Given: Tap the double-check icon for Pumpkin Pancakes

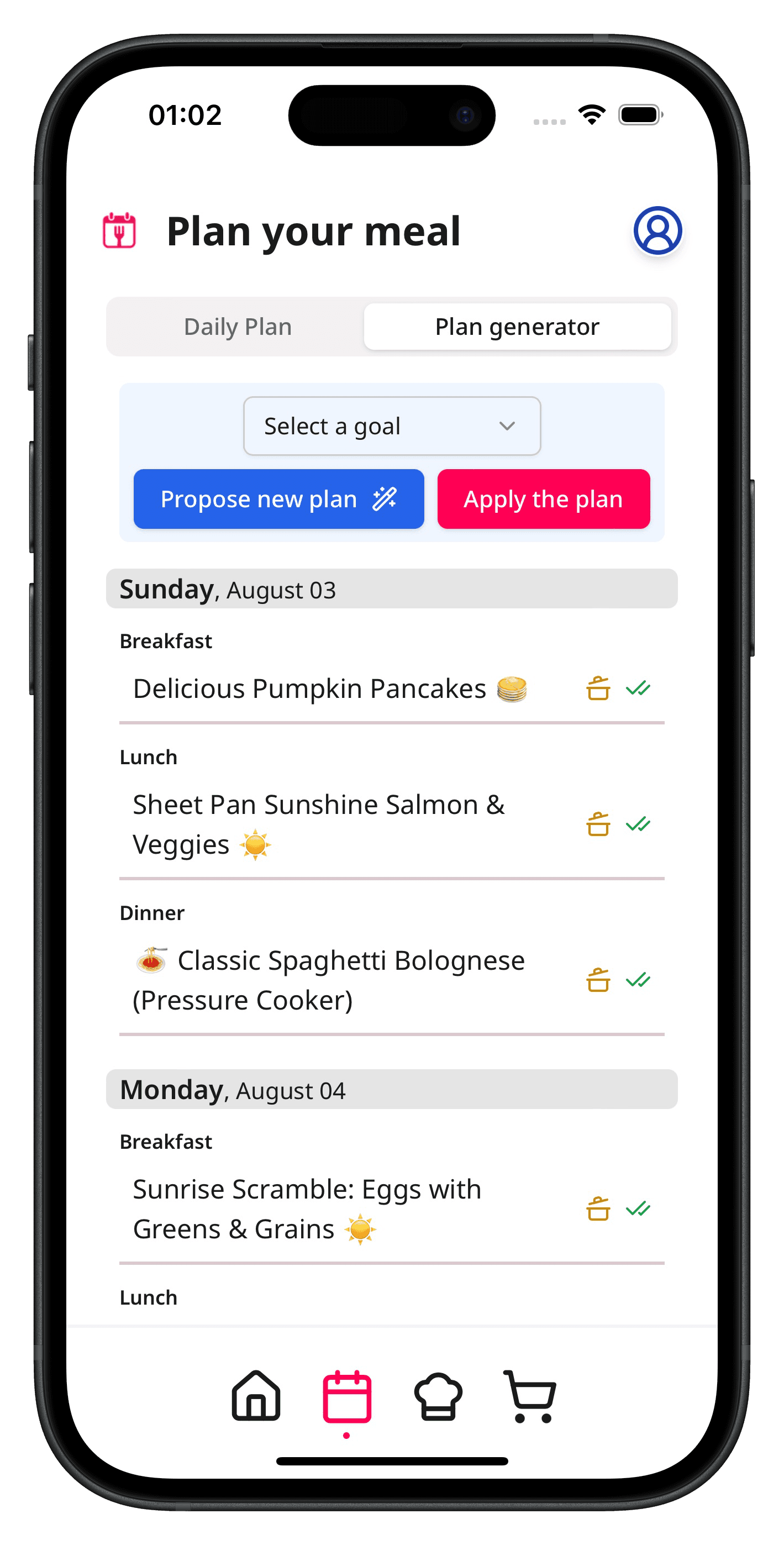Looking at the screenshot, I should coord(638,689).
